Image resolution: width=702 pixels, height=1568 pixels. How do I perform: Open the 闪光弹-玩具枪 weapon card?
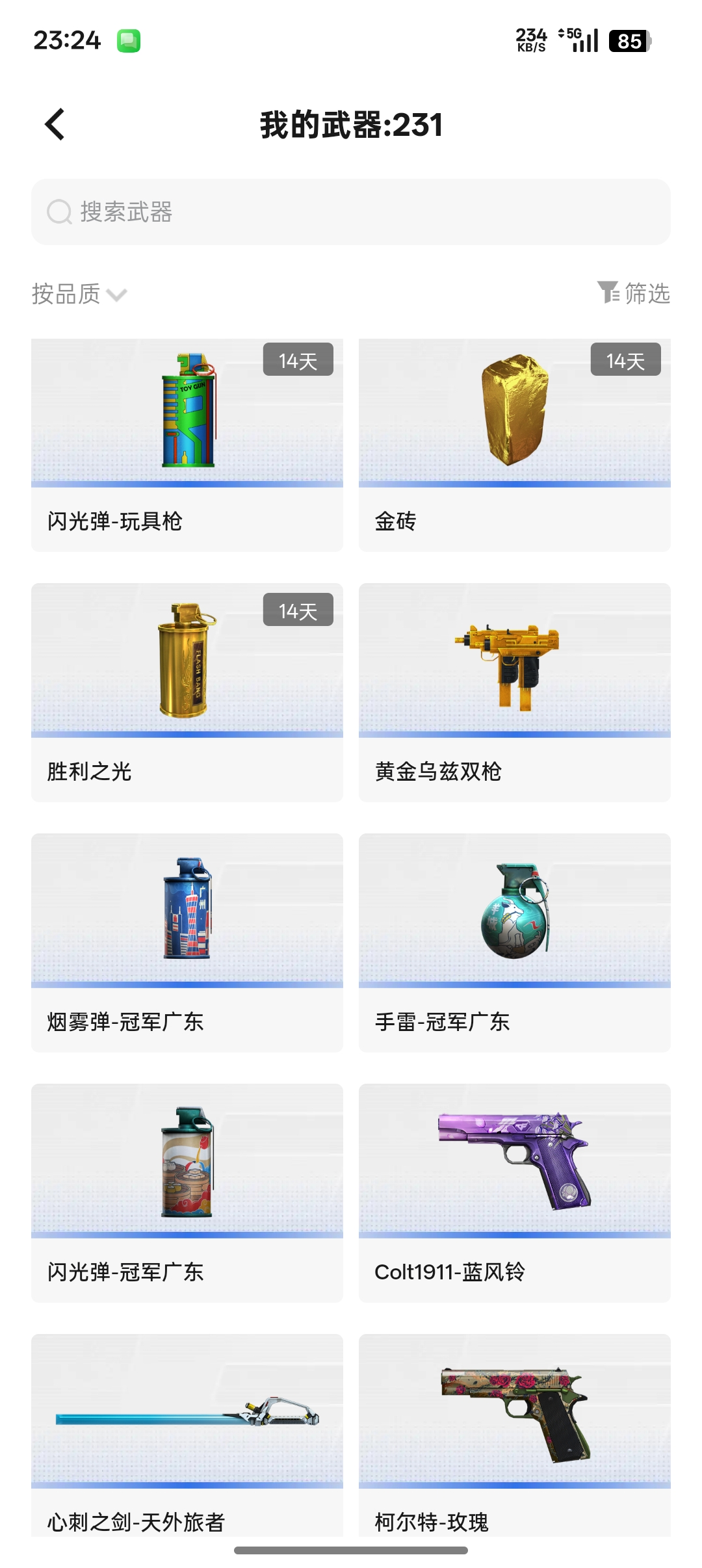click(x=187, y=445)
